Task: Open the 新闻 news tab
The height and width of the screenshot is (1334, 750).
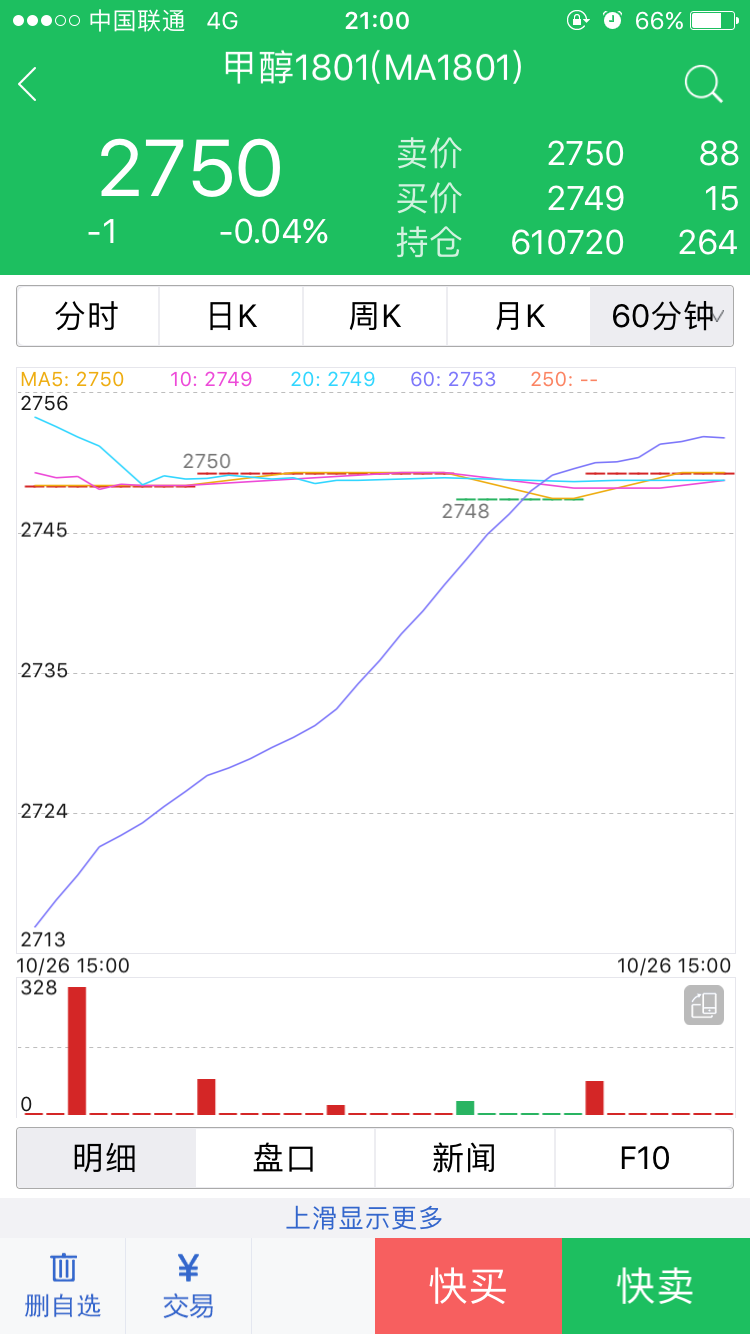Action: [x=465, y=1157]
